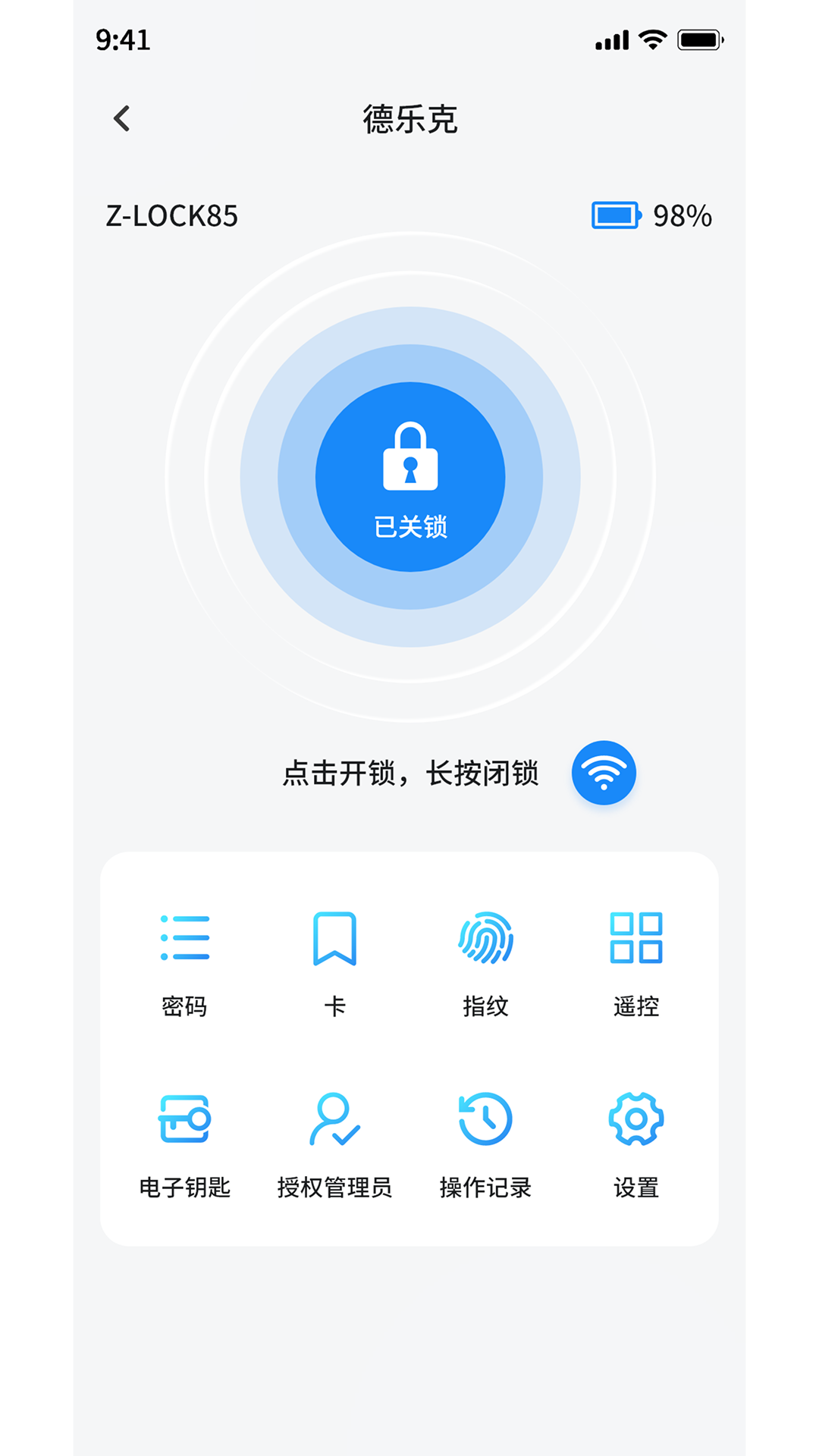Select the Z-LOCK85 device name label
This screenshot has width=819, height=1456.
pos(172,216)
